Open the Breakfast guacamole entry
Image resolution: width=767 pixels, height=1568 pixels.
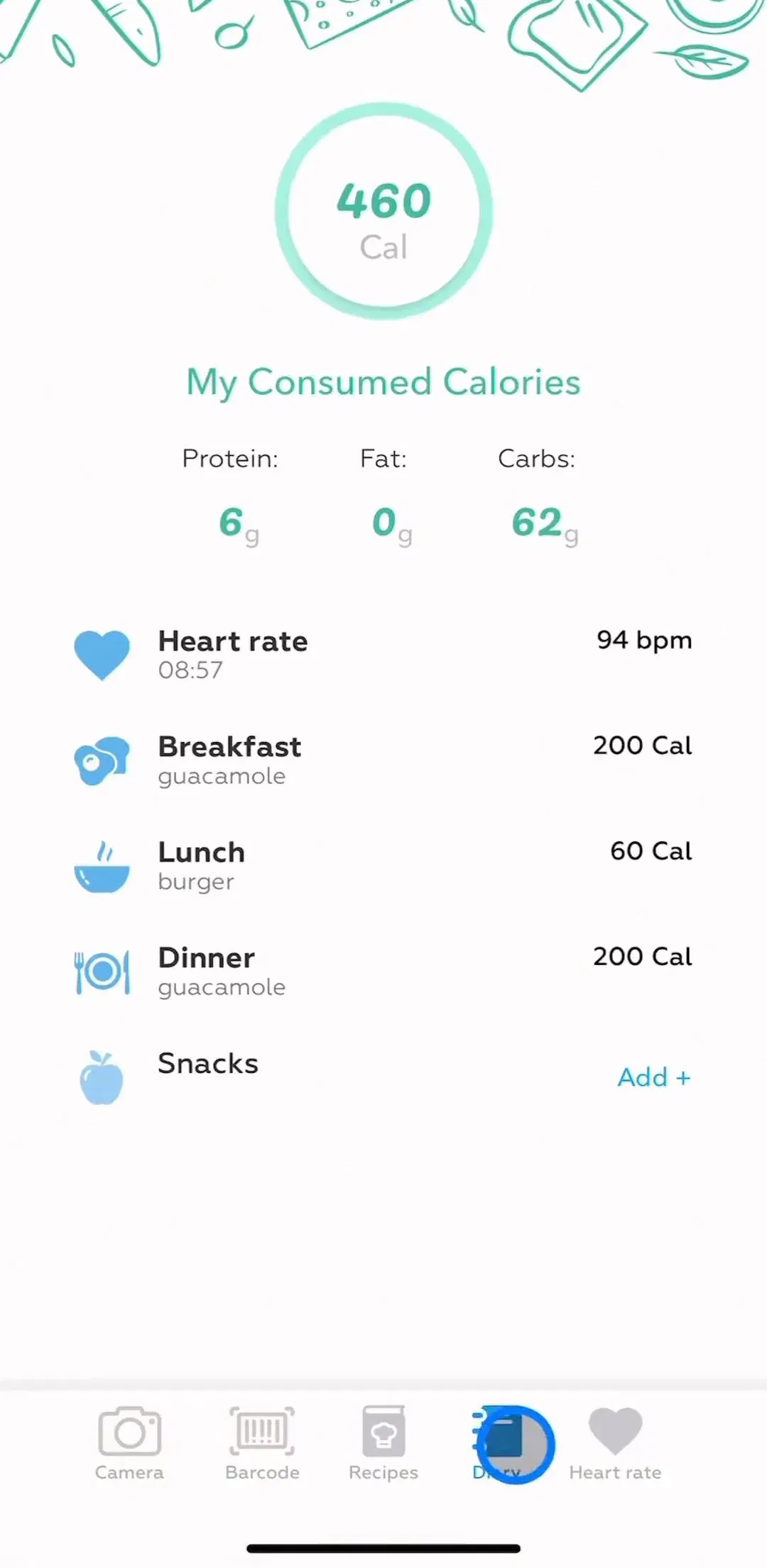coord(383,760)
